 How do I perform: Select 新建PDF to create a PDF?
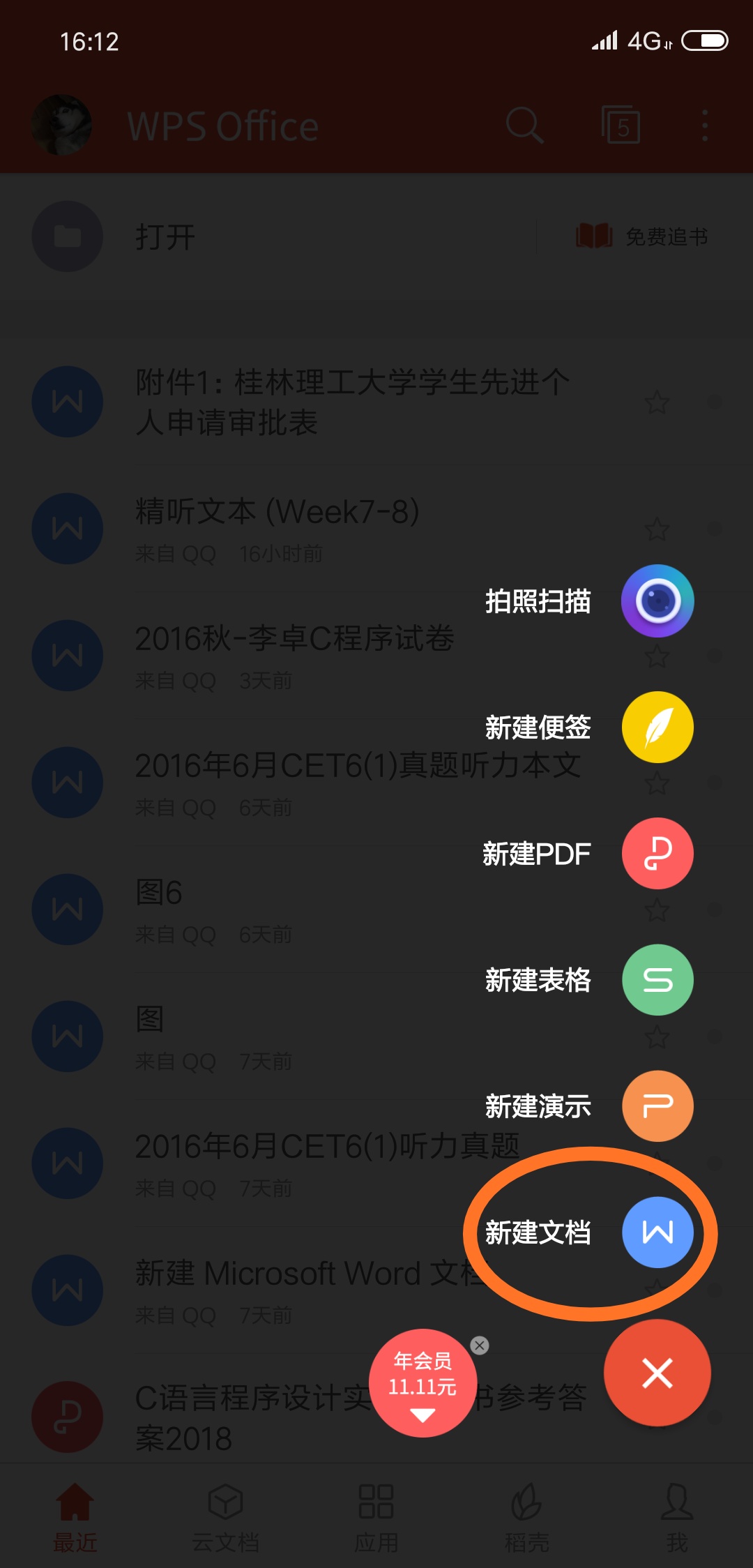(657, 854)
